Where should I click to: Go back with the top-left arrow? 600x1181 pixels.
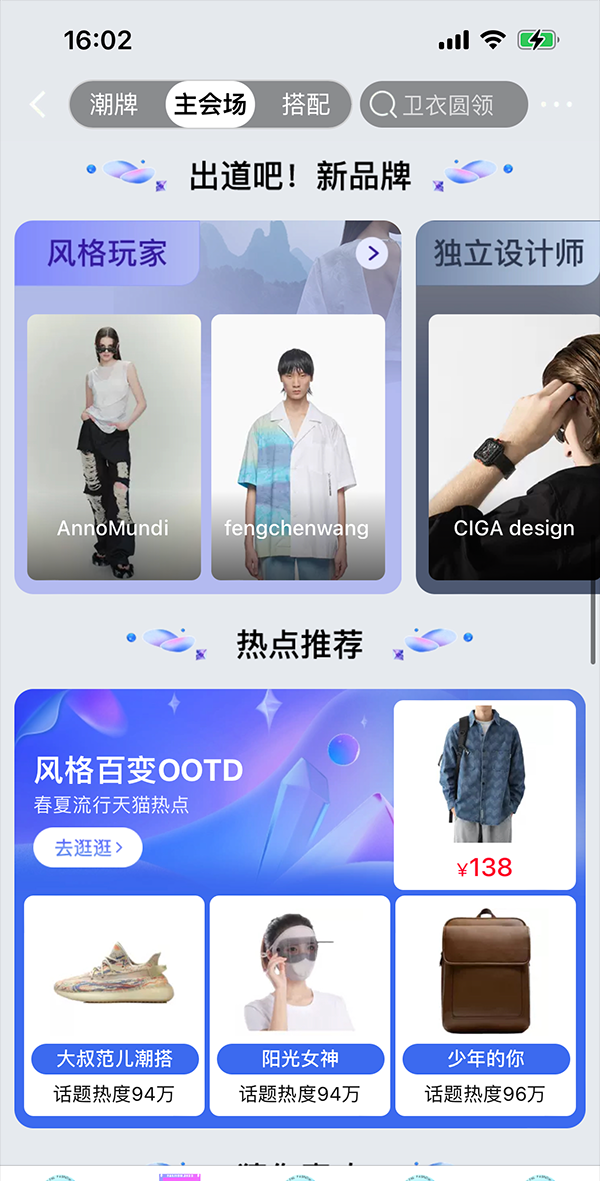38,104
